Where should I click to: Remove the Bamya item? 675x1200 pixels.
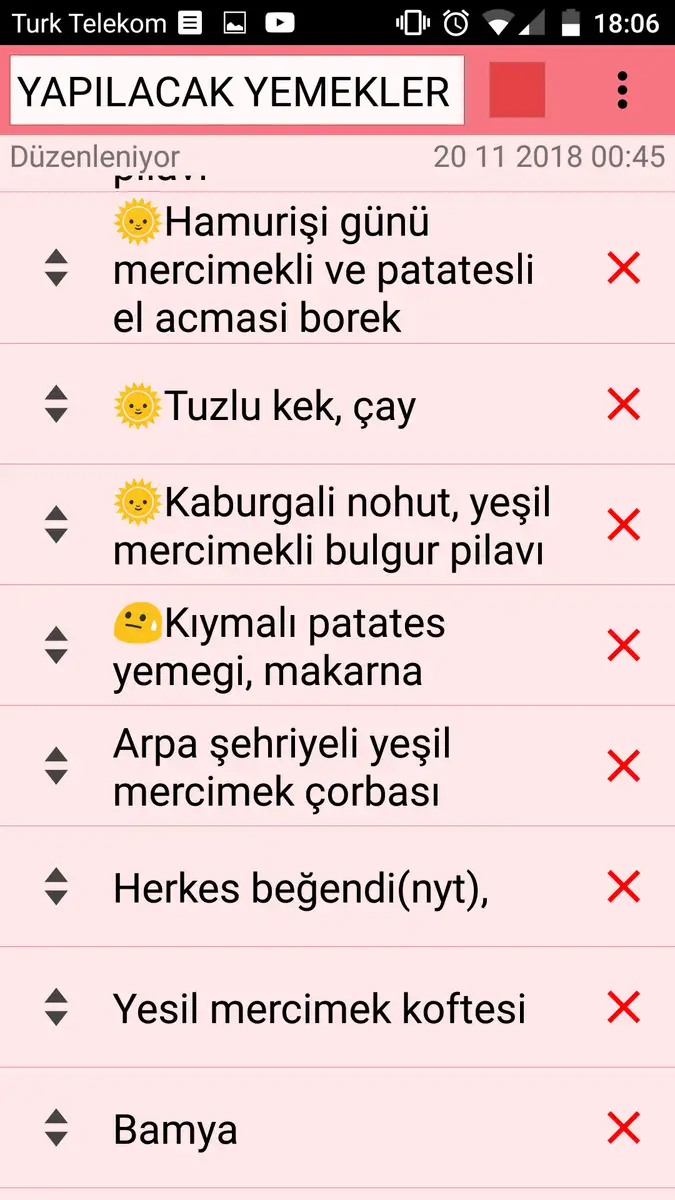click(x=623, y=1129)
